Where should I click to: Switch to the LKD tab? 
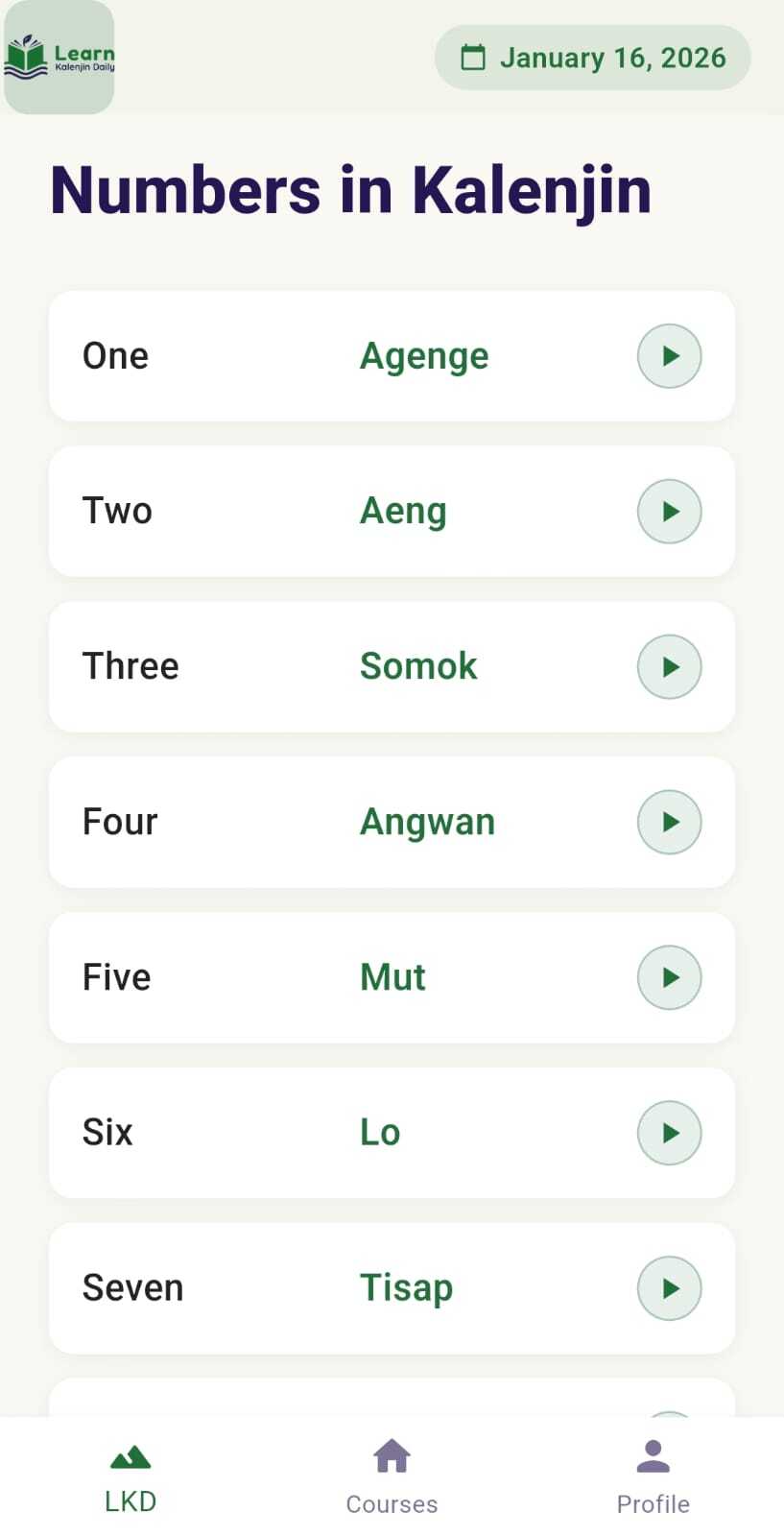coord(131,1476)
